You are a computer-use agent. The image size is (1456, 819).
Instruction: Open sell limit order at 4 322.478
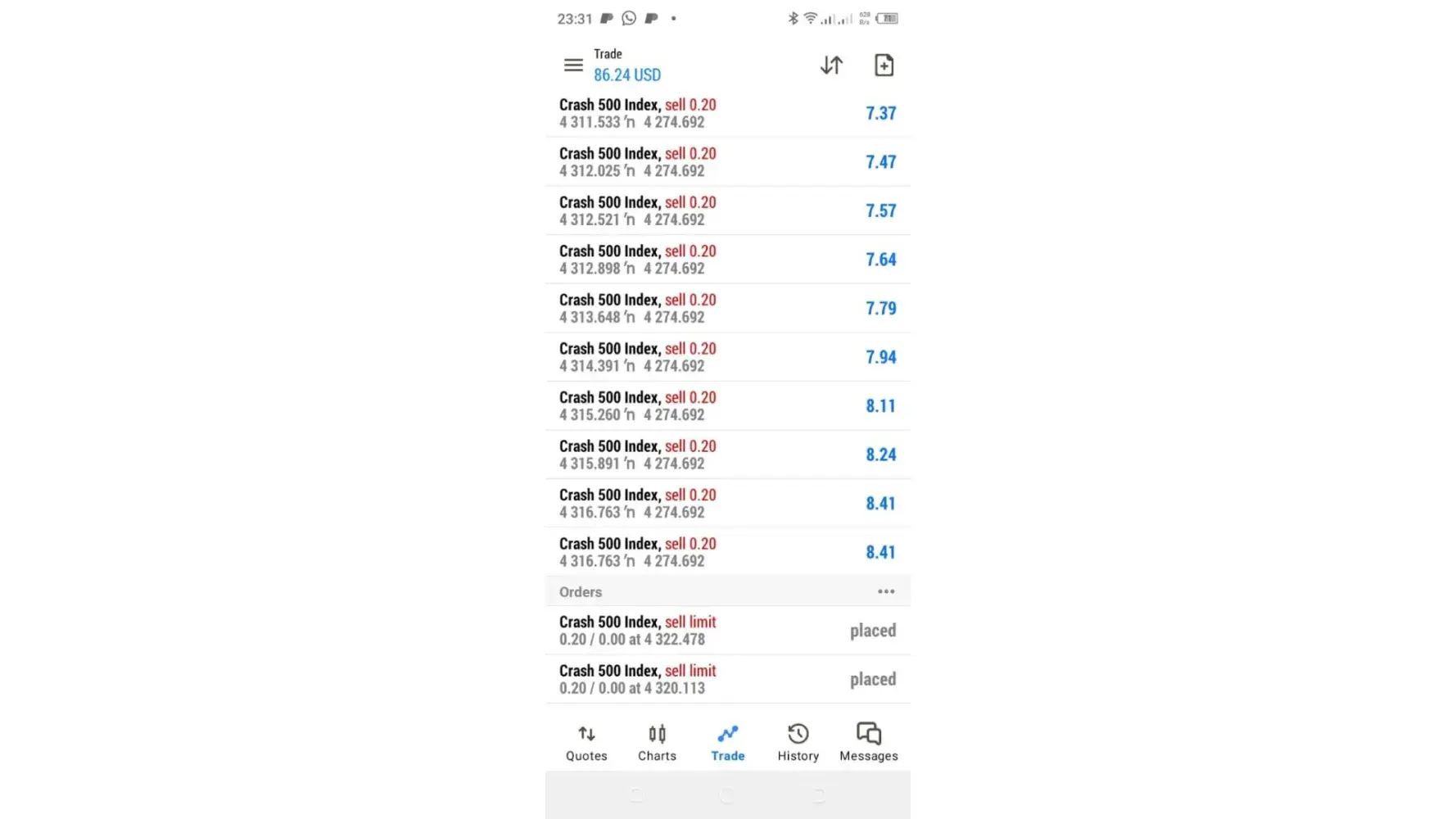pos(727,631)
